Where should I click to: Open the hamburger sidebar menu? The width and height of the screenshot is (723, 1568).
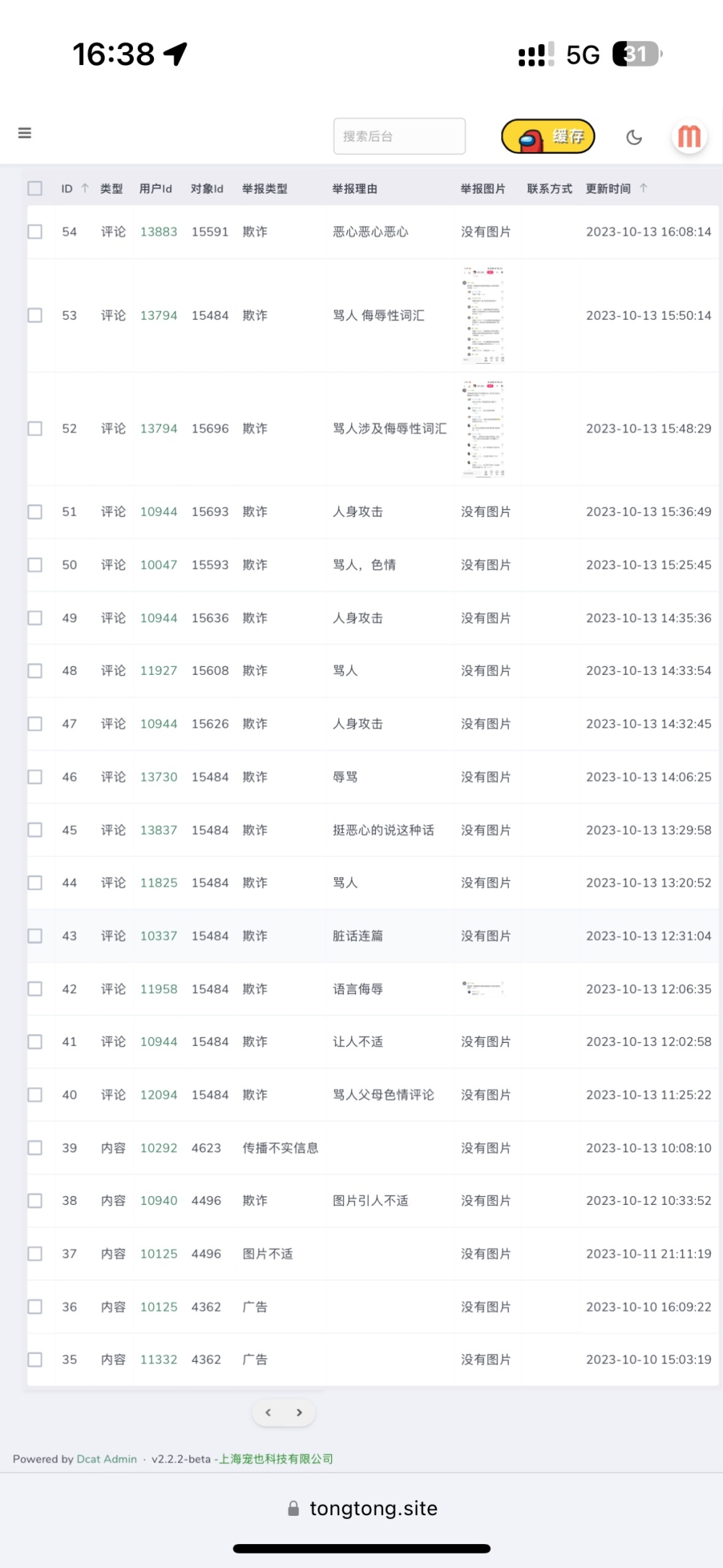tap(25, 133)
